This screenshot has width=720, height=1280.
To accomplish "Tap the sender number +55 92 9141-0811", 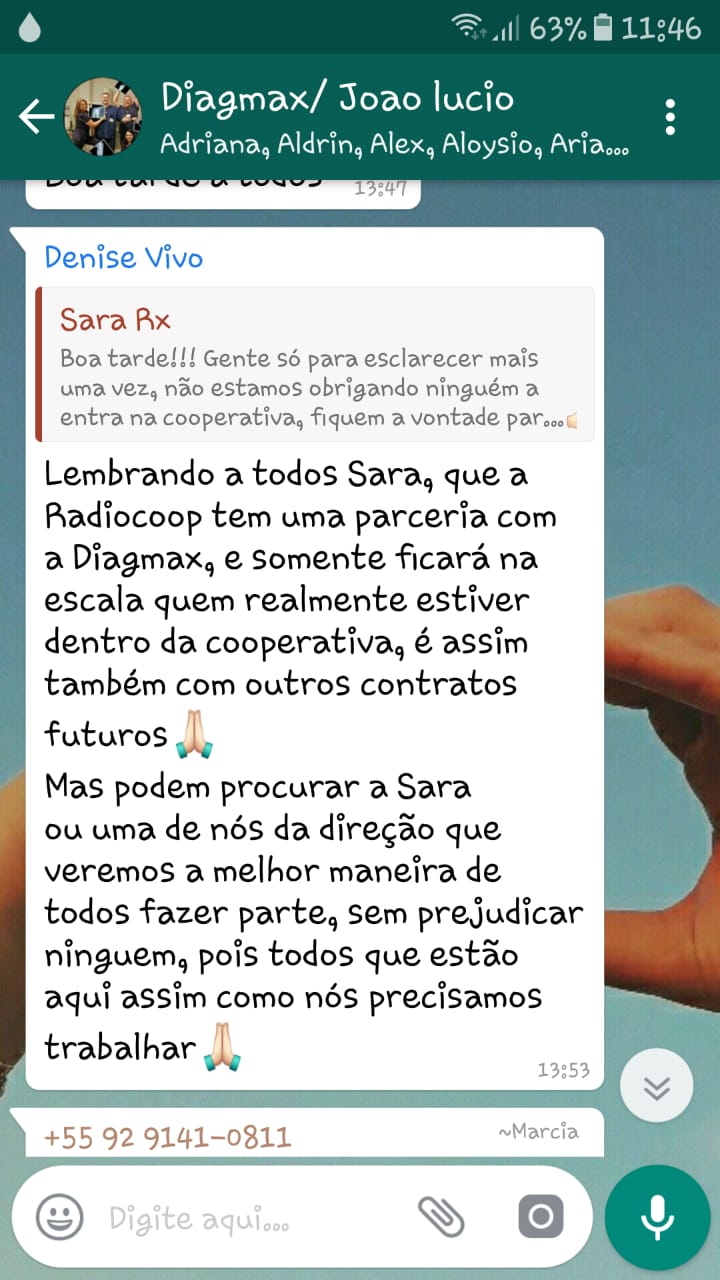I will point(168,1137).
